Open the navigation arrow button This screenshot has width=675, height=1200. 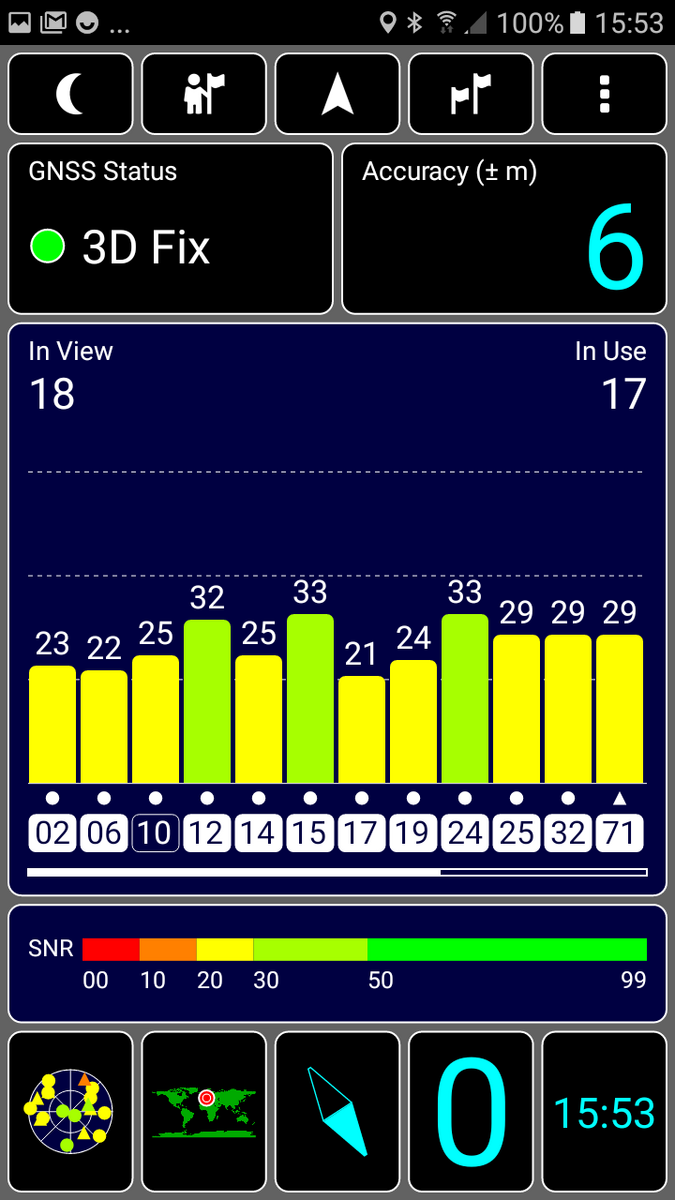[338, 94]
